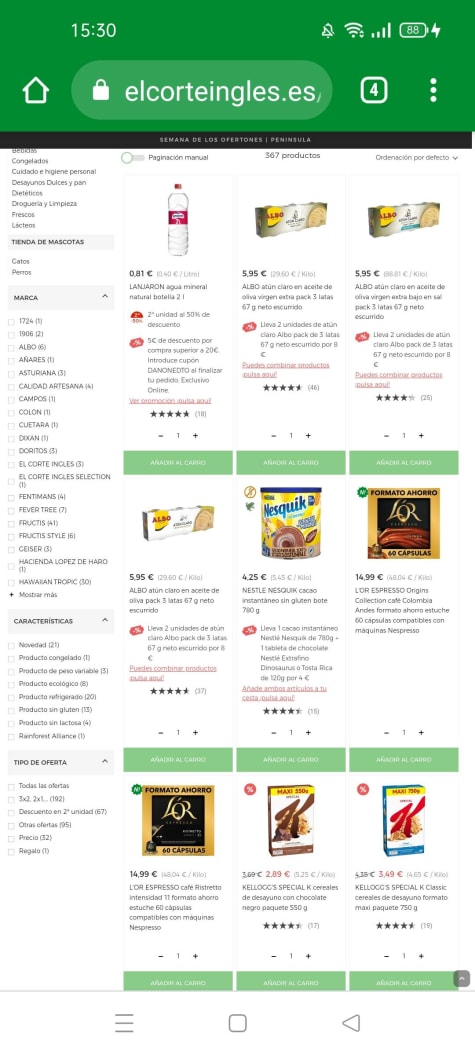This screenshot has height=1056, width=475.
Task: Tap the elcorteingles.es address bar
Action: (201, 90)
